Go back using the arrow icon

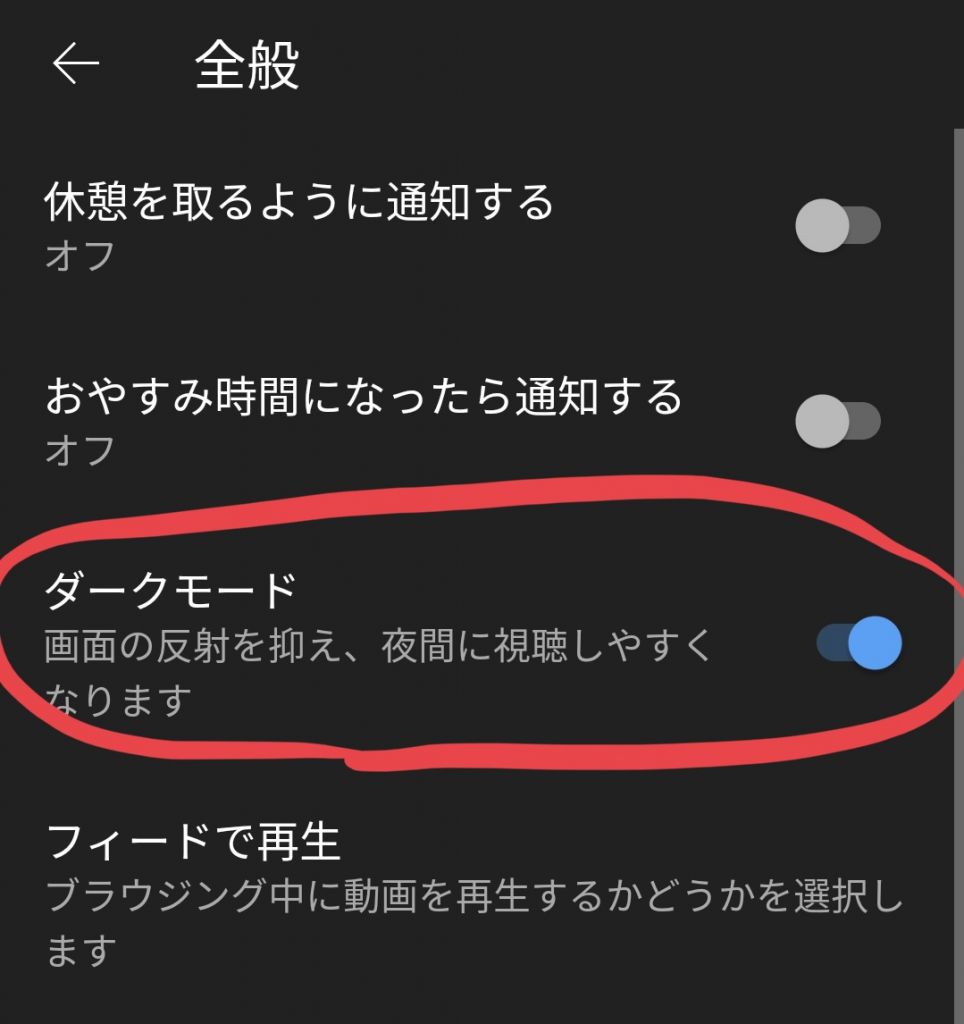point(76,65)
